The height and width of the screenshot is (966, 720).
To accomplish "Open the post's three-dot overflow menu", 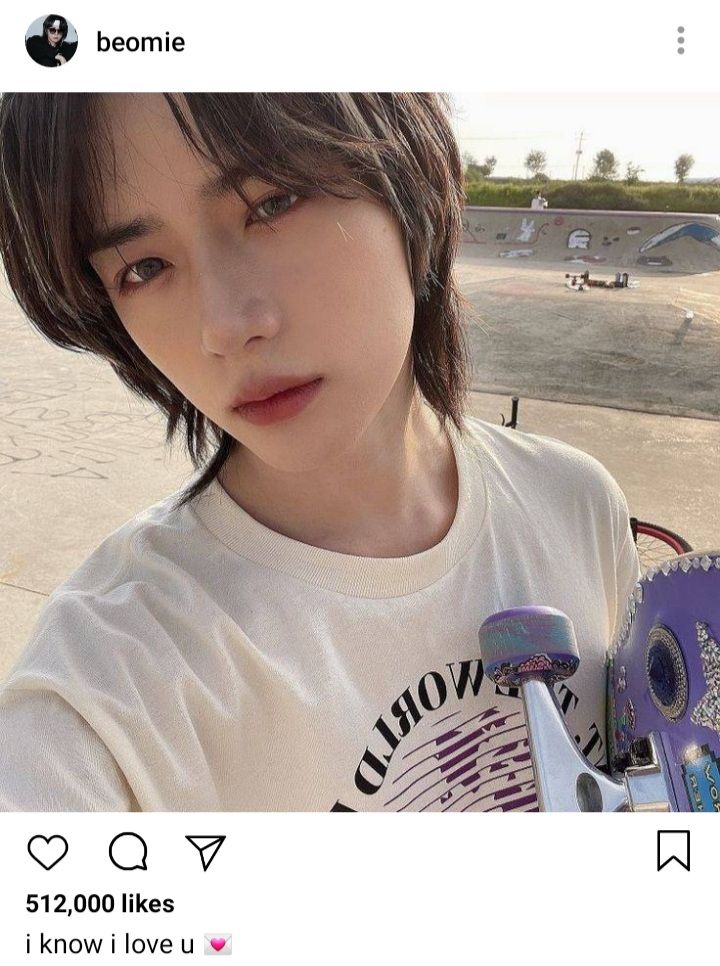I will click(x=680, y=41).
